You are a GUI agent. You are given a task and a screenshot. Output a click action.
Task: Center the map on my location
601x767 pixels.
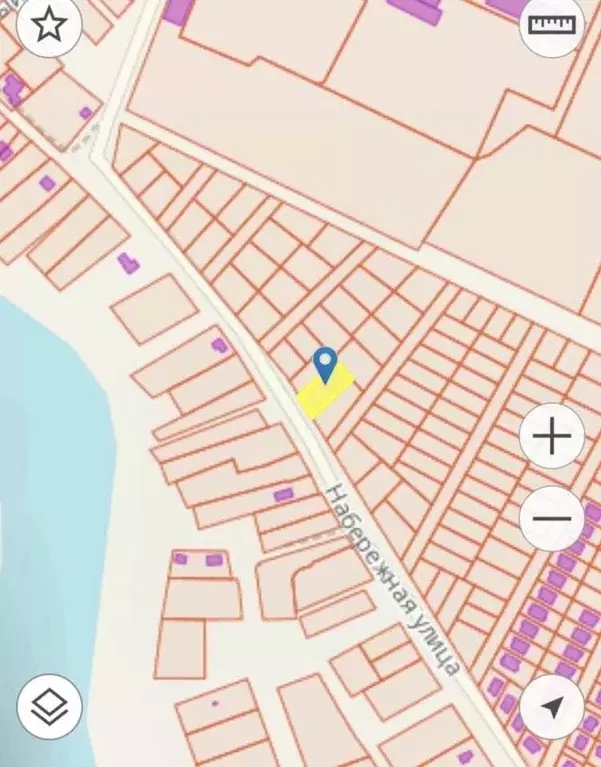[552, 707]
